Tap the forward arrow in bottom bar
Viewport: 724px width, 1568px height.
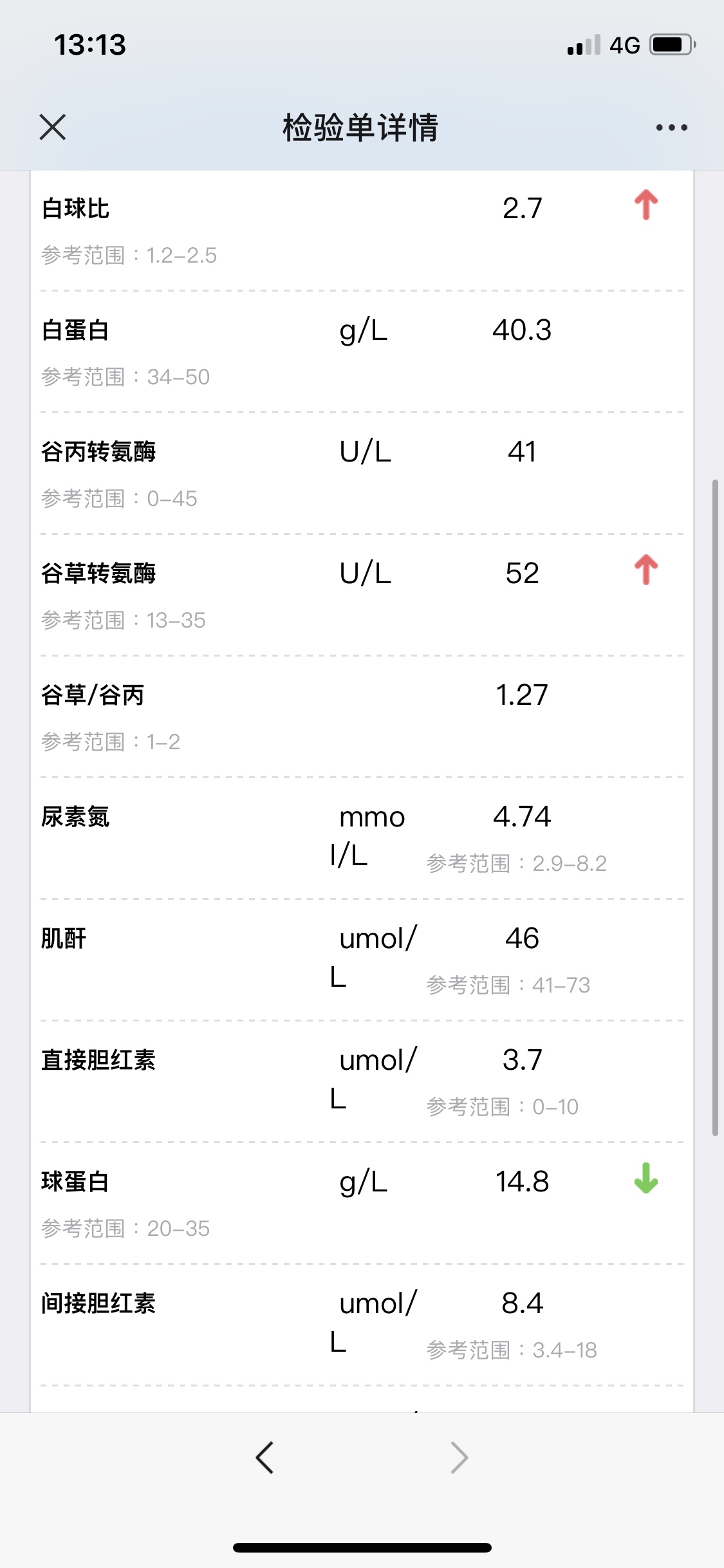coord(459,1457)
